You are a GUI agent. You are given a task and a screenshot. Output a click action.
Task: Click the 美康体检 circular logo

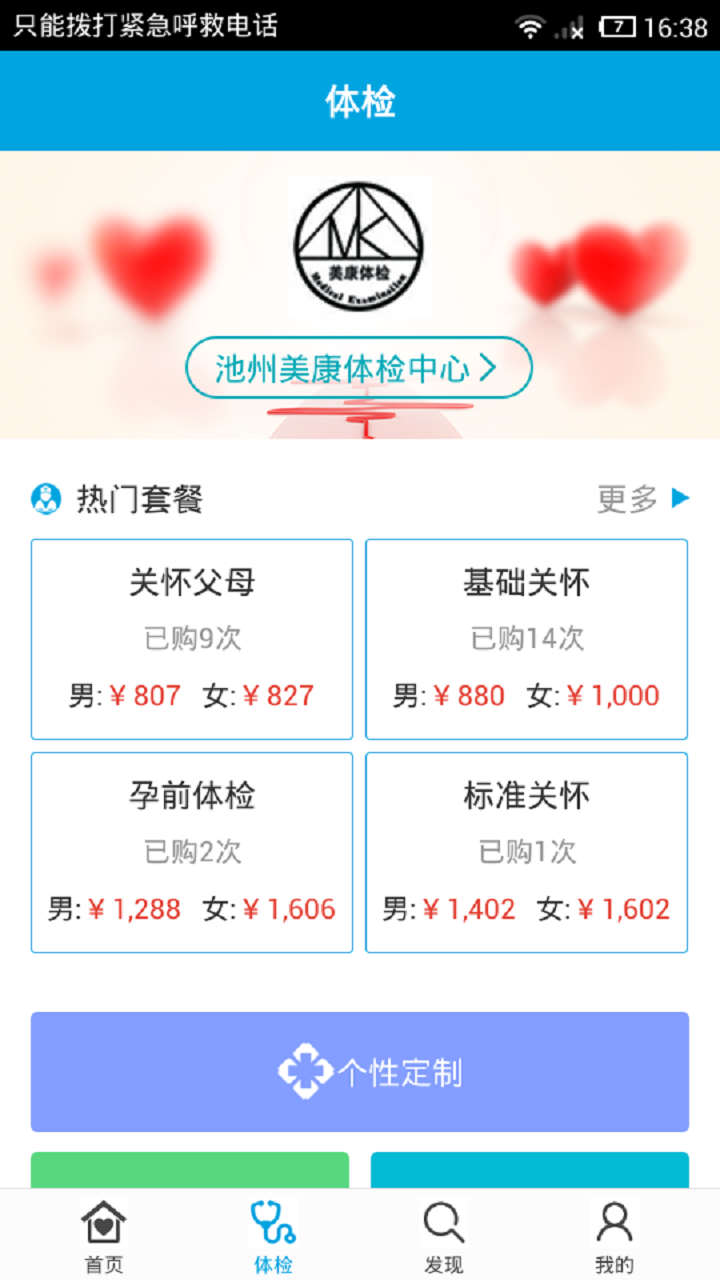[359, 245]
